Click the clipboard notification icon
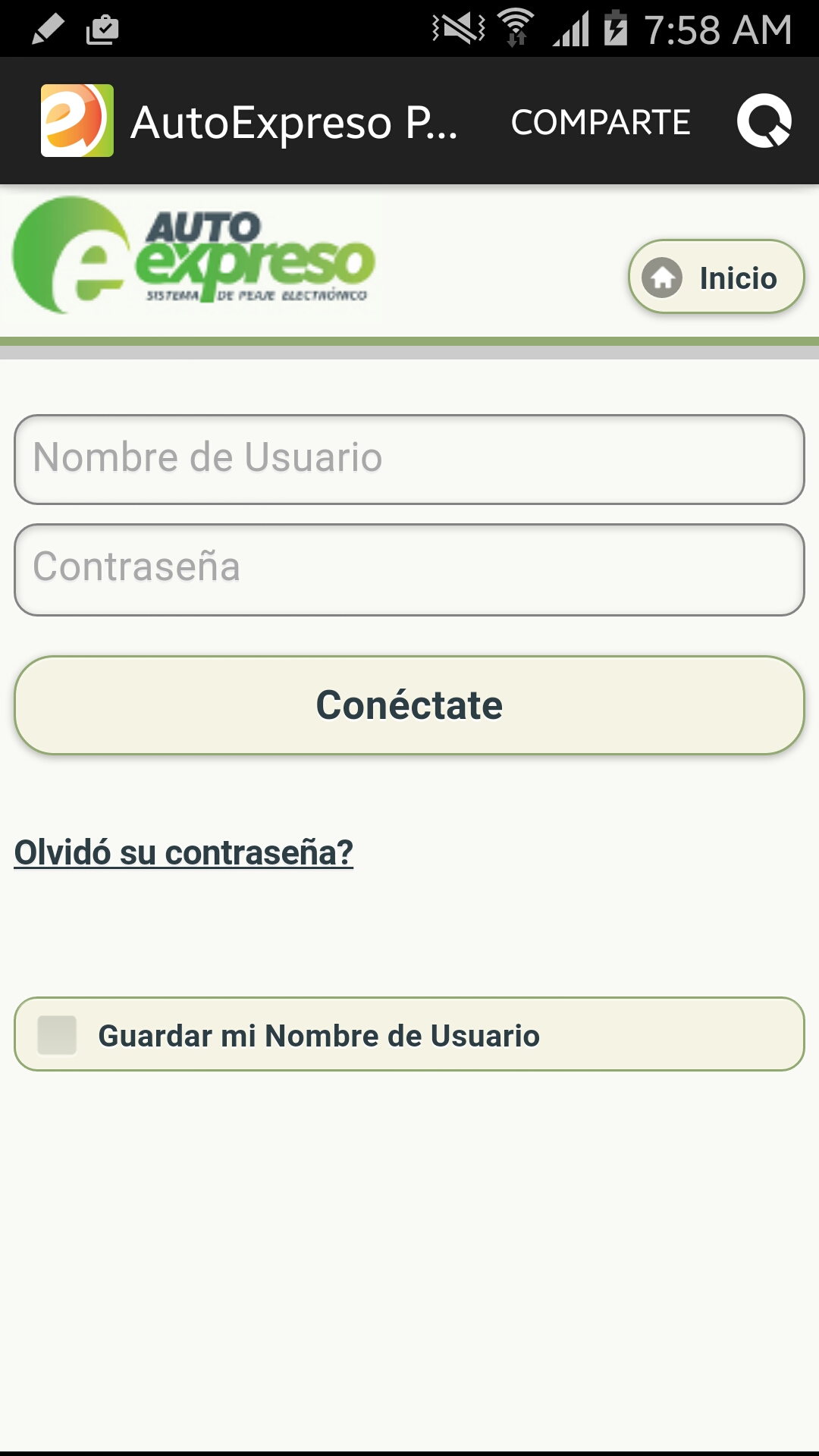 104,28
